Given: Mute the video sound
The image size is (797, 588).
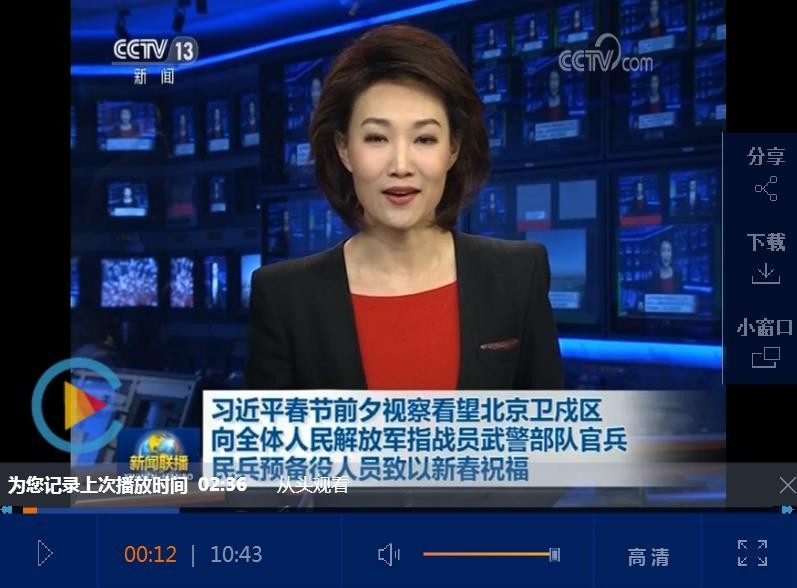Looking at the screenshot, I should [x=388, y=554].
